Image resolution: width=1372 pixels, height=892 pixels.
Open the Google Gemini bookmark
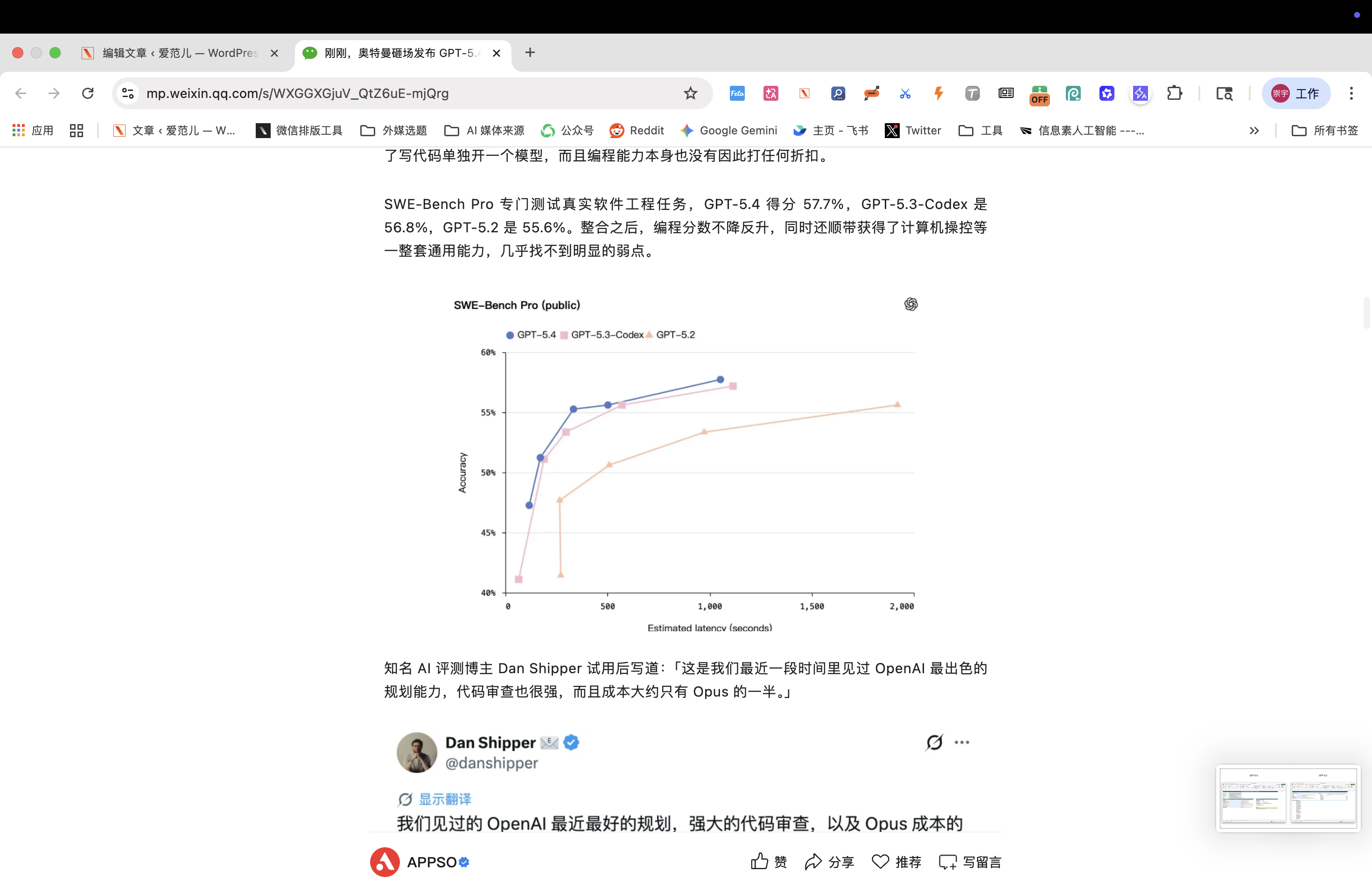tap(728, 131)
